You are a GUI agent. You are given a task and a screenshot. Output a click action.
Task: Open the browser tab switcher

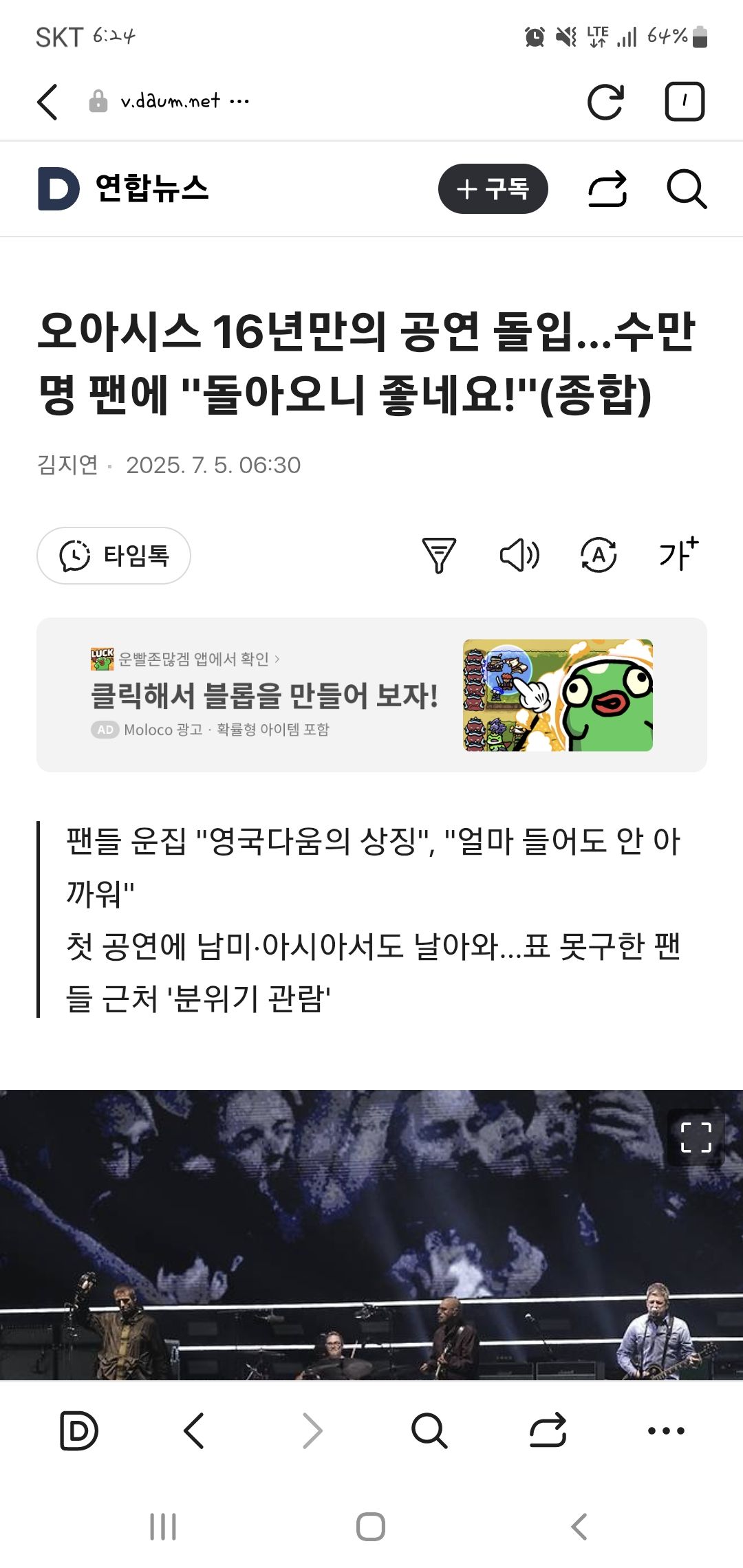pos(685,102)
